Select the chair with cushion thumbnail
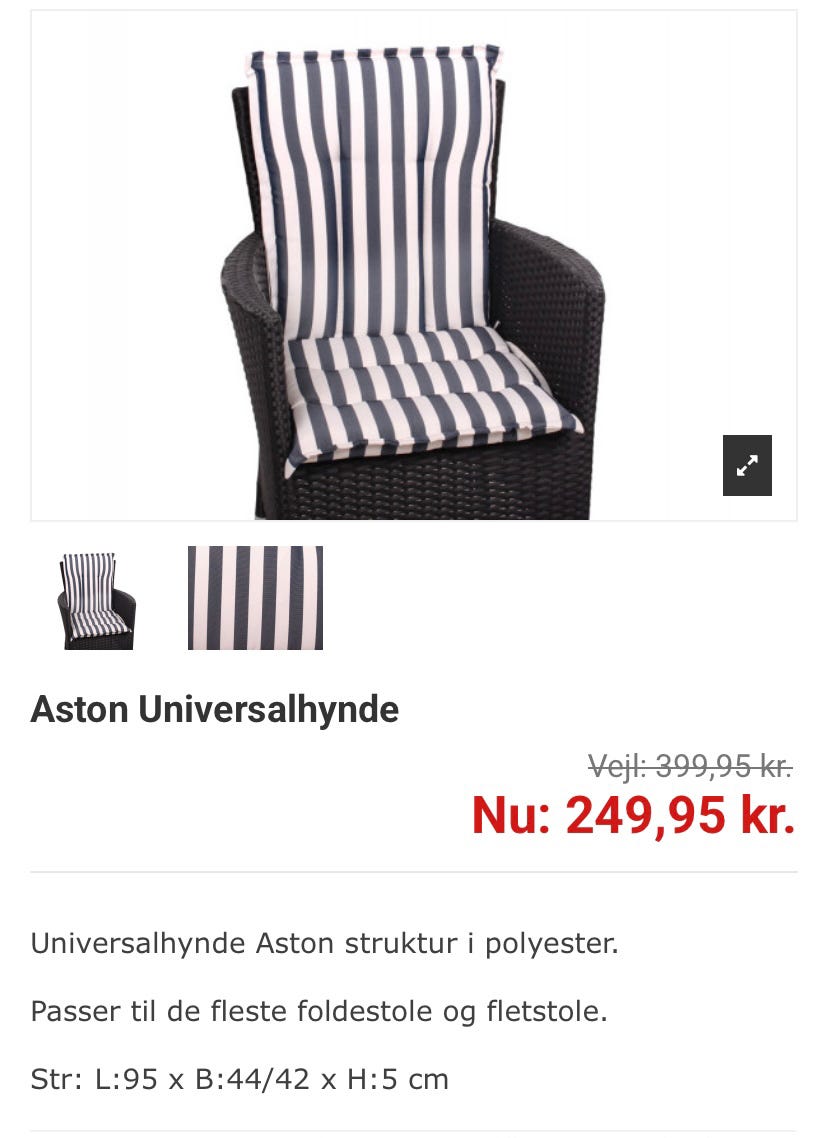828x1138 pixels. [97, 599]
